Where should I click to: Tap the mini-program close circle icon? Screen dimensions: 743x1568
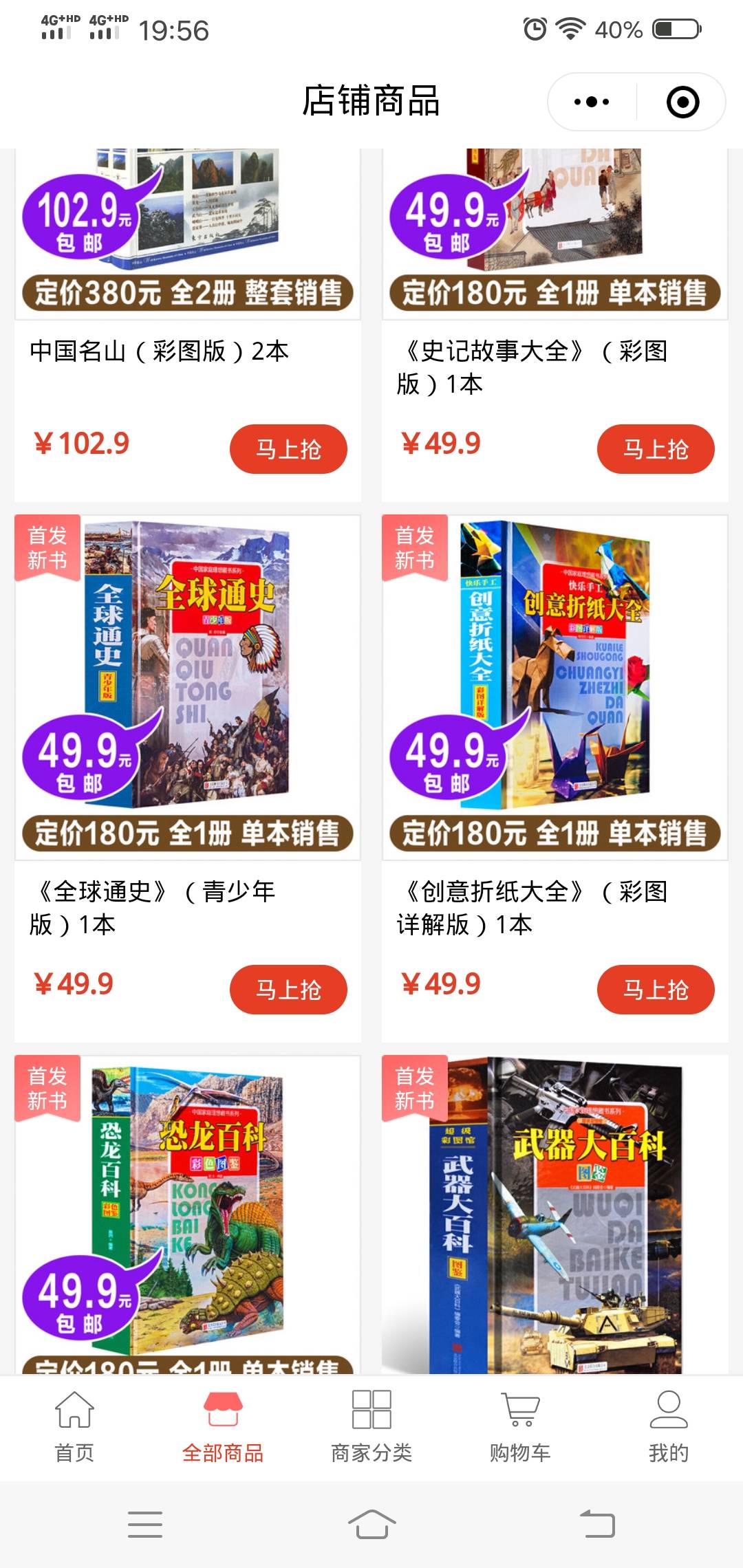click(x=681, y=100)
